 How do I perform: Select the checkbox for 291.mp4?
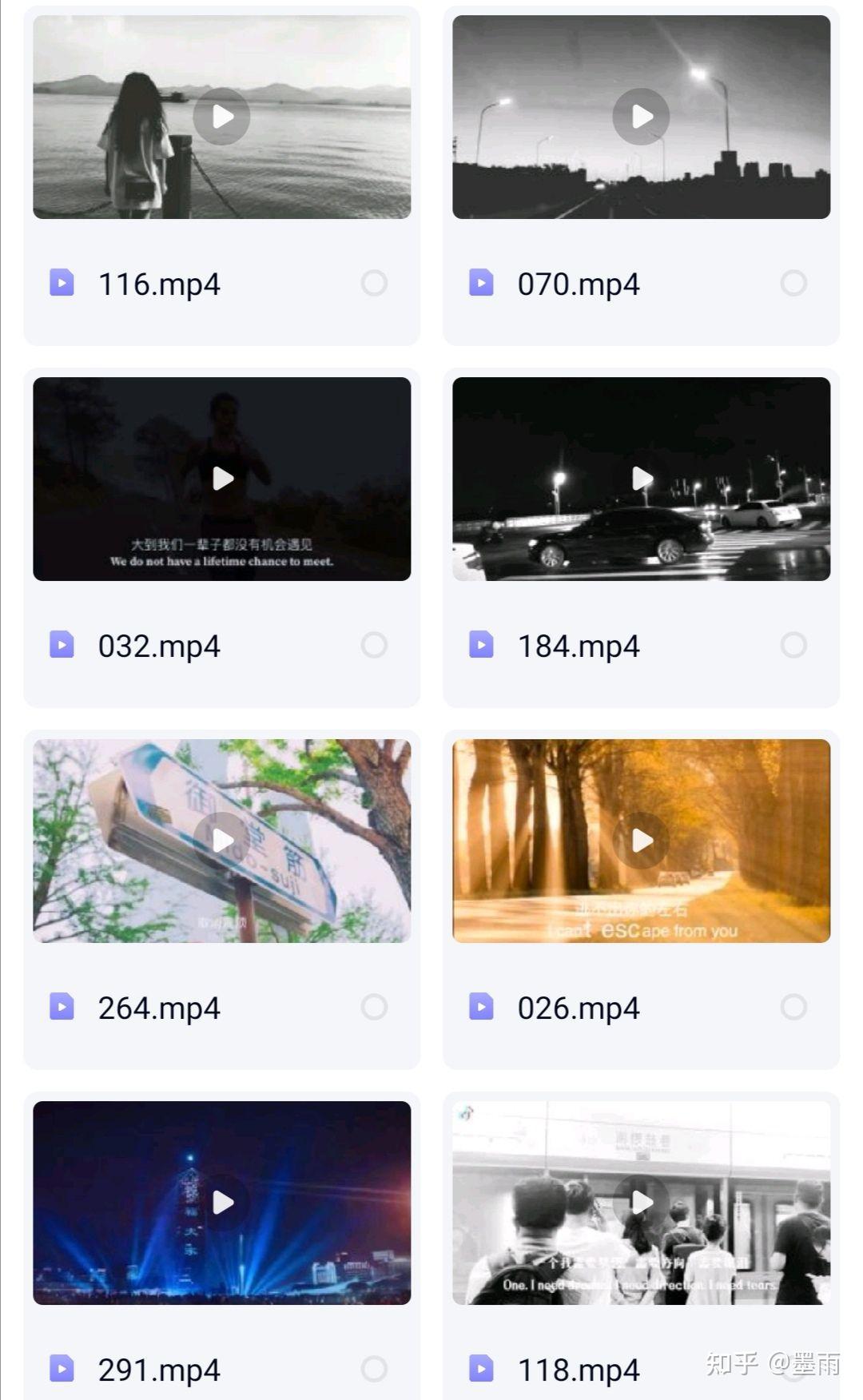[x=375, y=1370]
